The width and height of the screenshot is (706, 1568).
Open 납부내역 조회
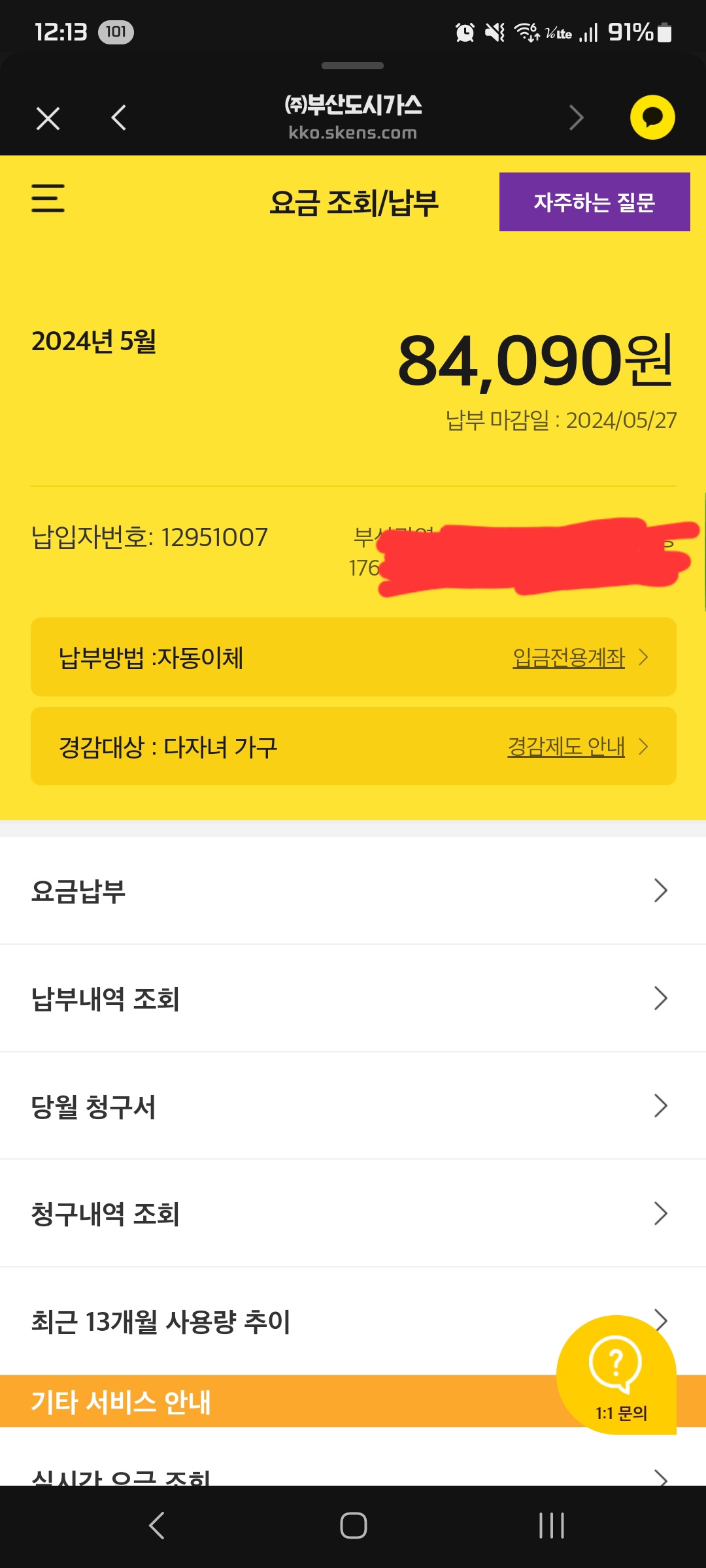[353, 998]
